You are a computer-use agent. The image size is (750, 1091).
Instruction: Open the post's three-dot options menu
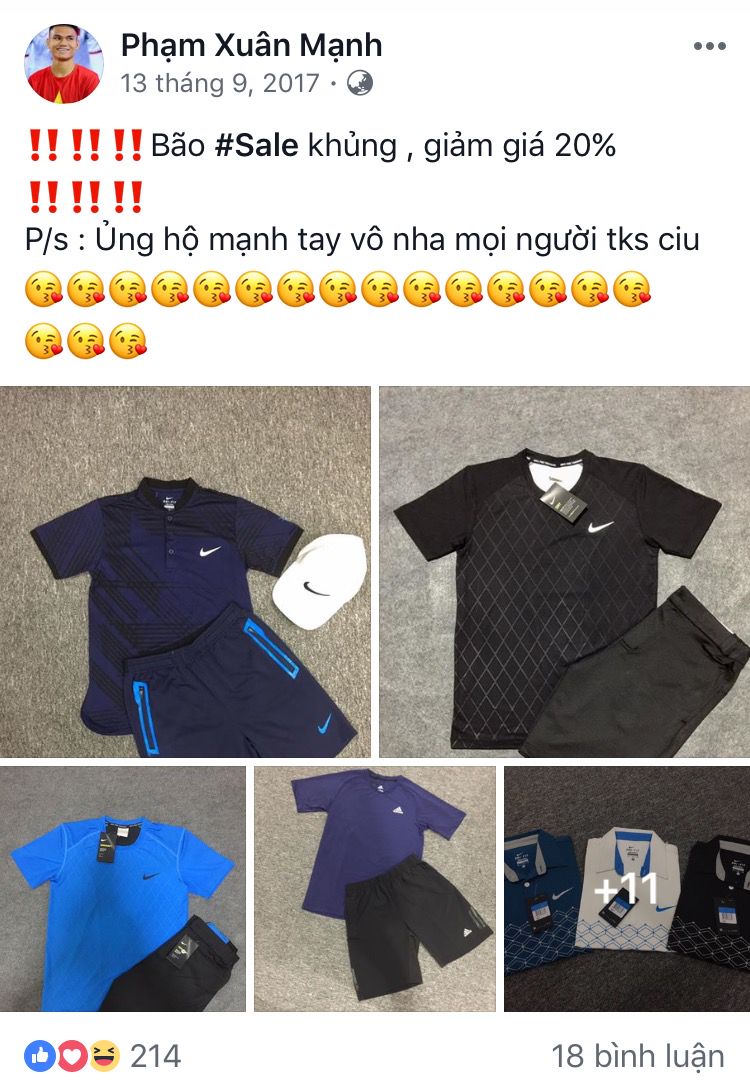(x=709, y=47)
